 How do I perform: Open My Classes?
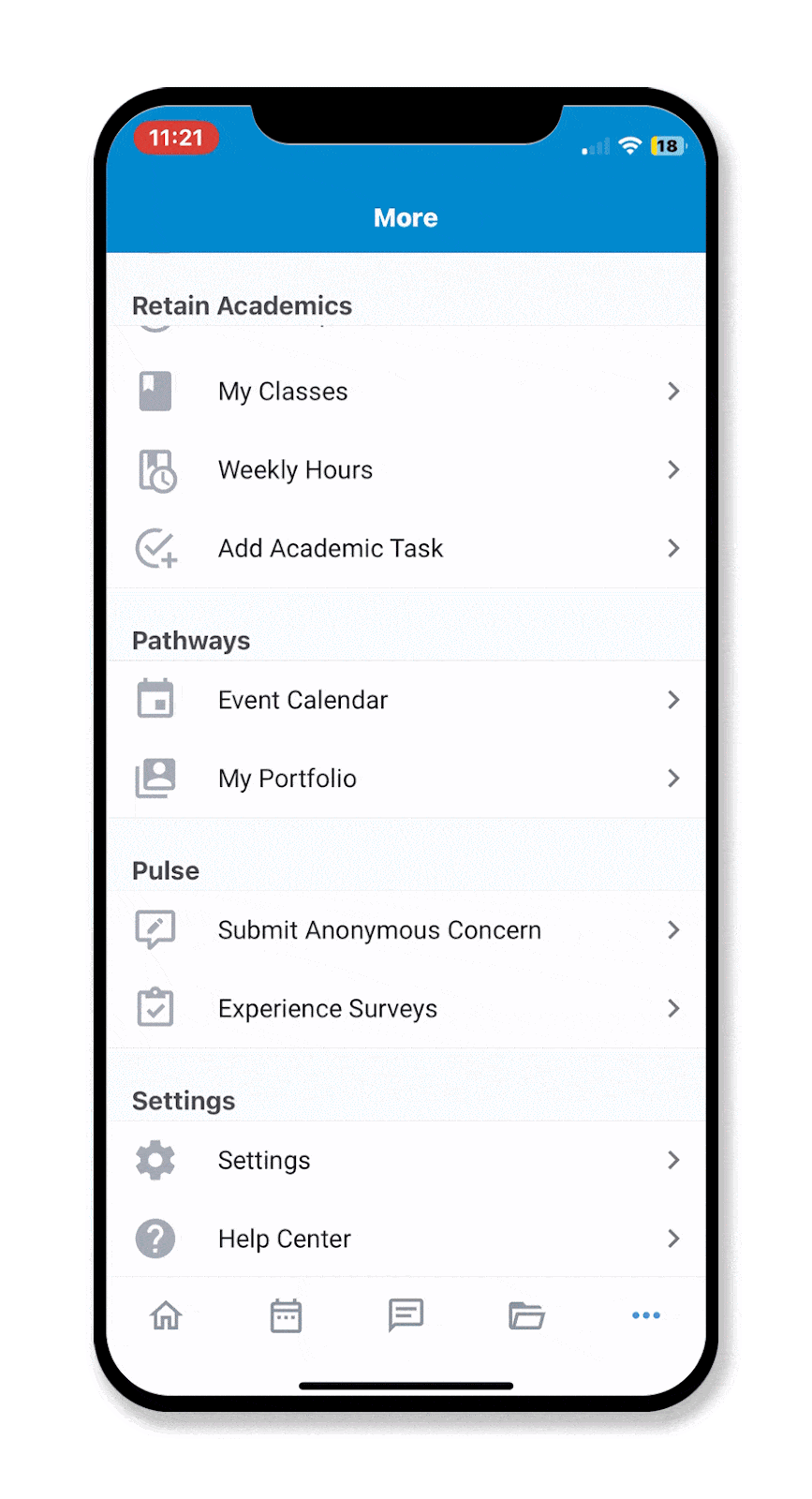[406, 392]
